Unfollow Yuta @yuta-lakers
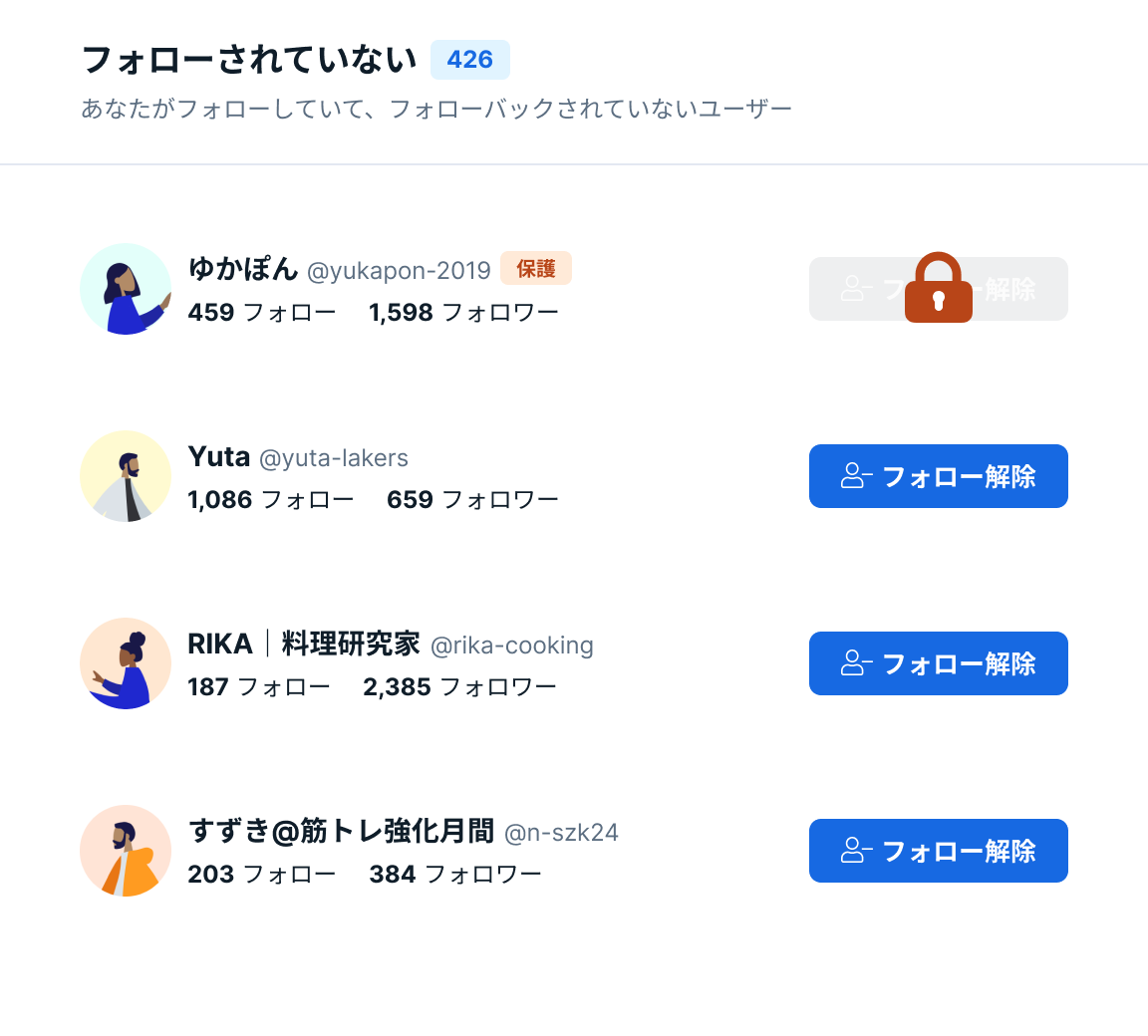Image resolution: width=1148 pixels, height=1036 pixels. [x=938, y=476]
